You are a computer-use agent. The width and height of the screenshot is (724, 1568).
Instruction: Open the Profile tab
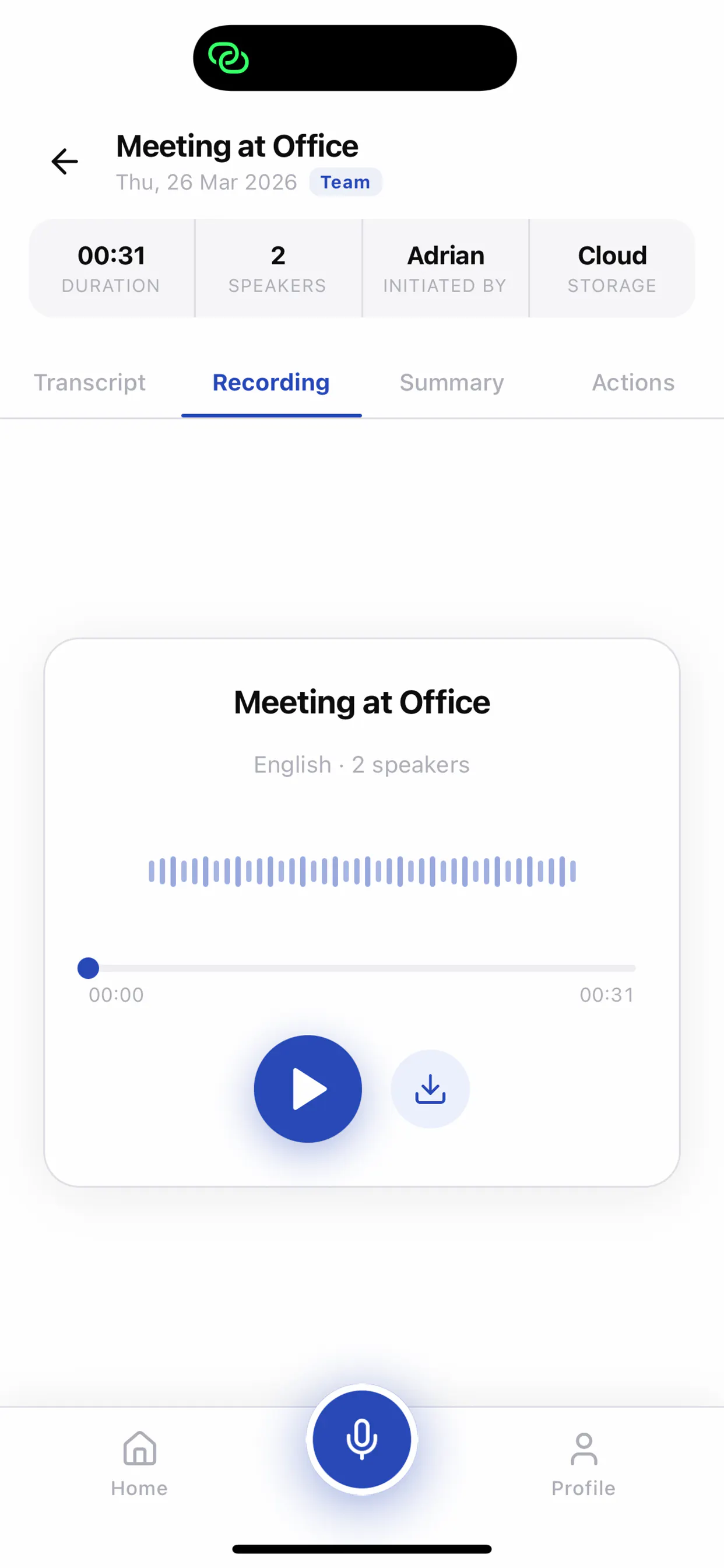[x=584, y=1464]
